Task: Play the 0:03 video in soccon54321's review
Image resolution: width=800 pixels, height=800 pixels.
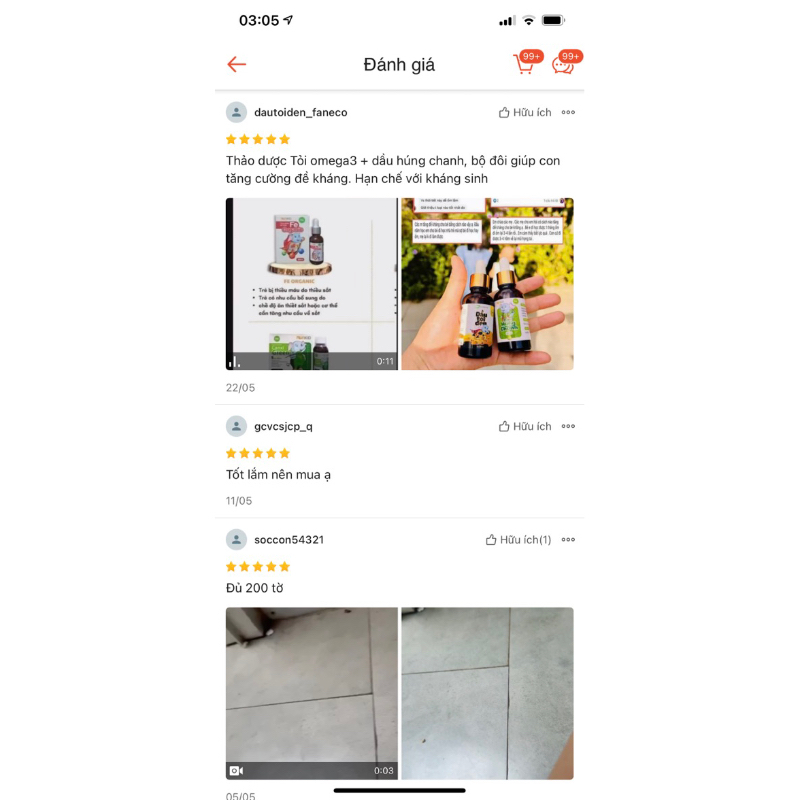Action: click(x=311, y=693)
